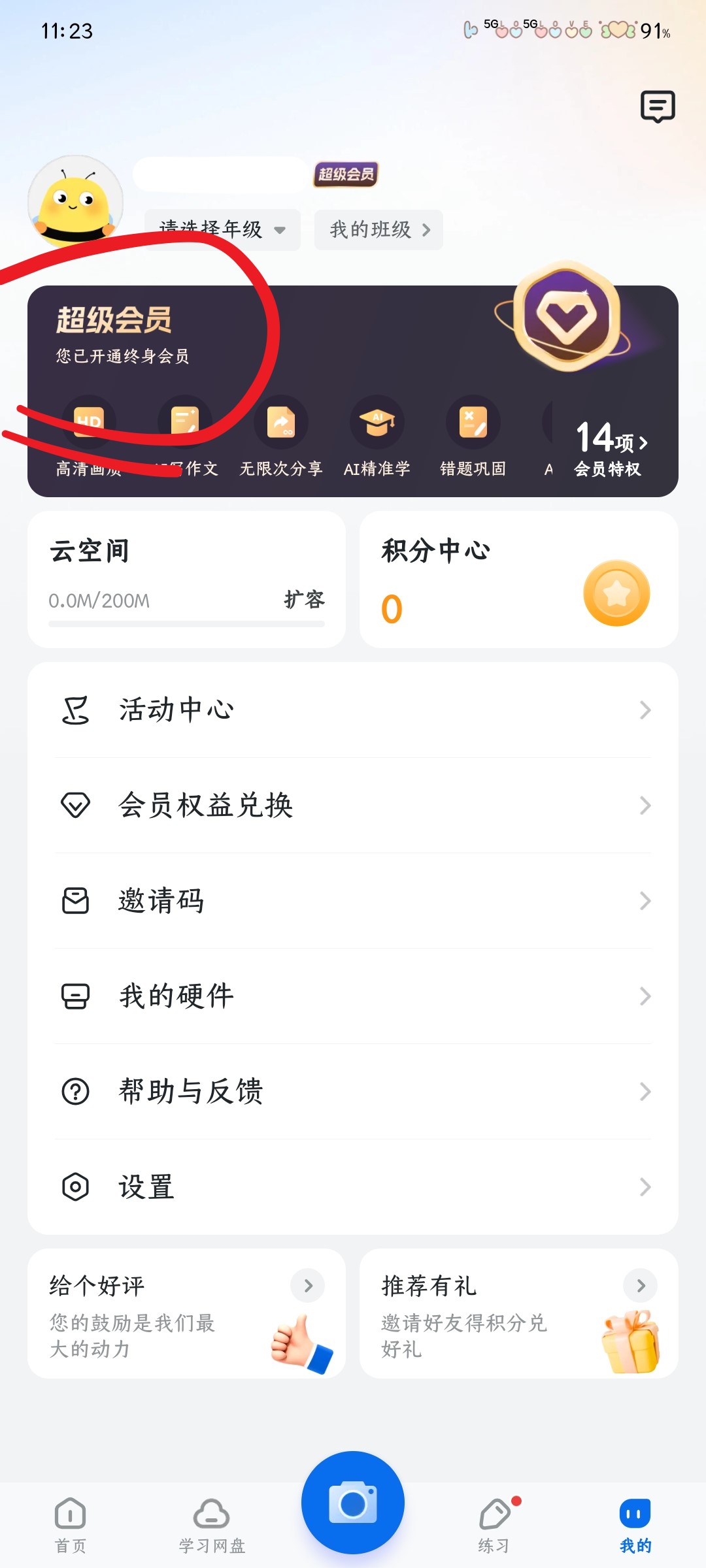The image size is (706, 1568).
Task: Select the 错题巩固 mistake review icon
Action: pyautogui.click(x=473, y=423)
